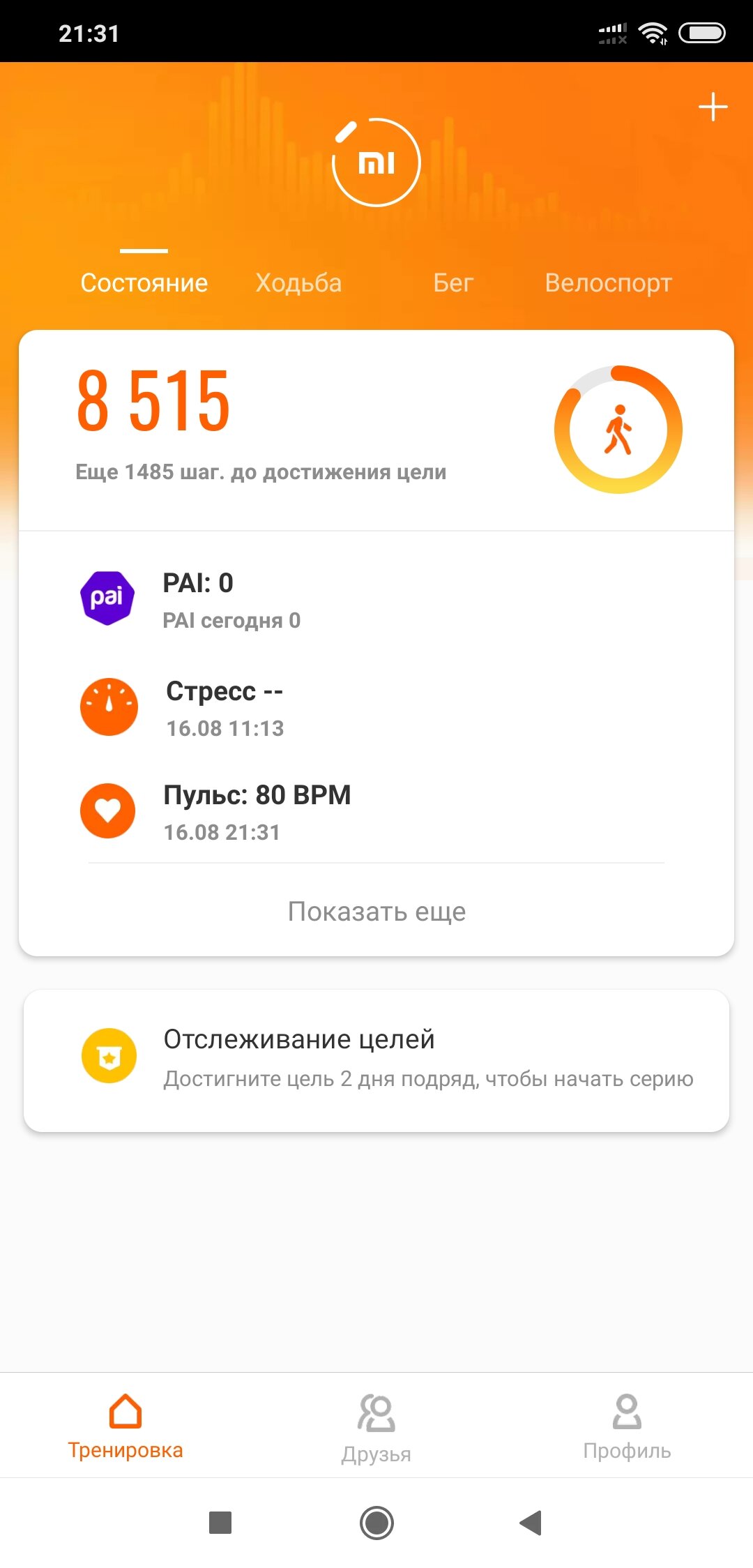
Task: Open recent apps with square button
Action: pyautogui.click(x=220, y=1523)
